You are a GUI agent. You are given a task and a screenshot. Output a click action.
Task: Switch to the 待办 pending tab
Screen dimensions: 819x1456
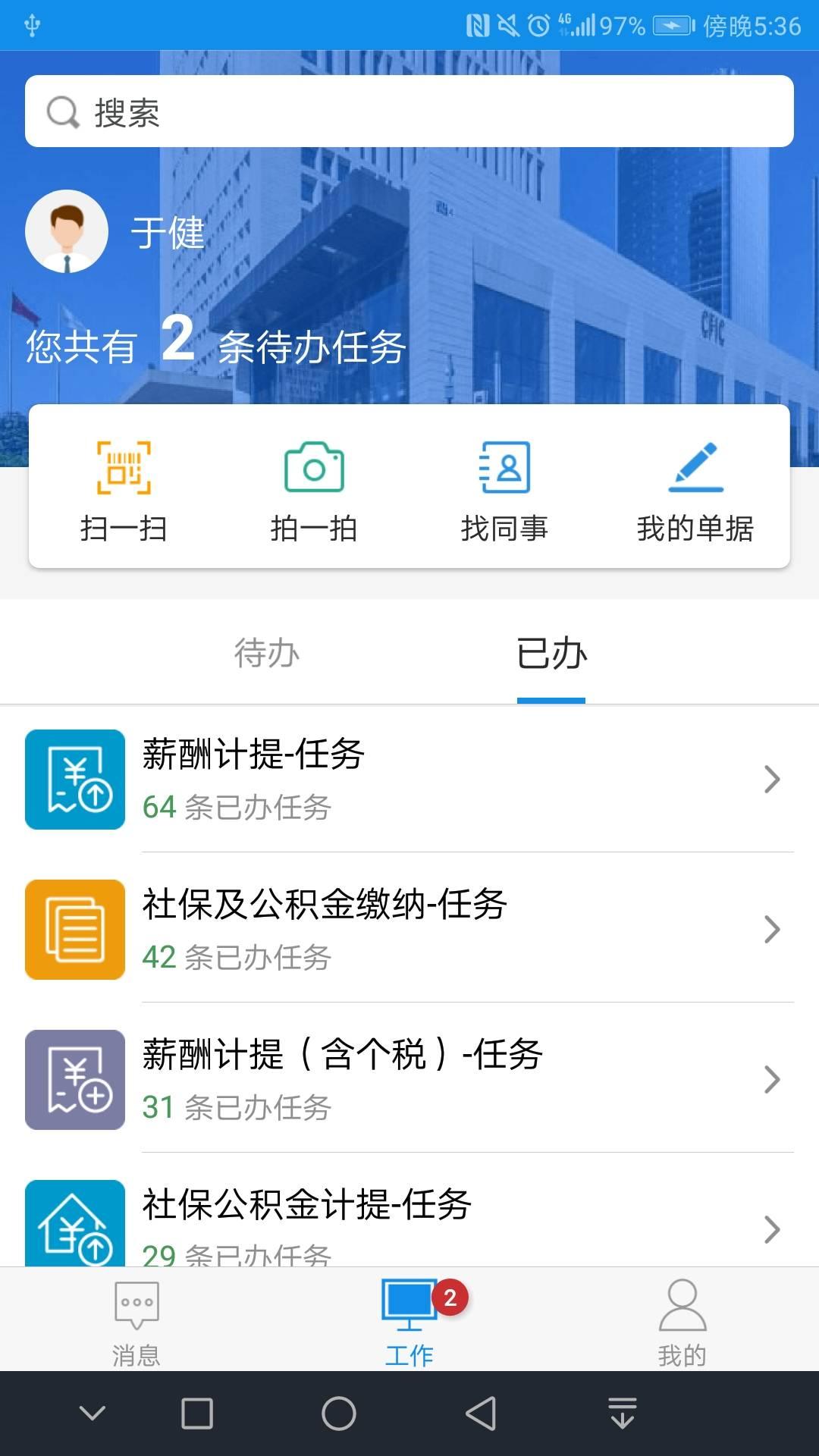tap(265, 654)
